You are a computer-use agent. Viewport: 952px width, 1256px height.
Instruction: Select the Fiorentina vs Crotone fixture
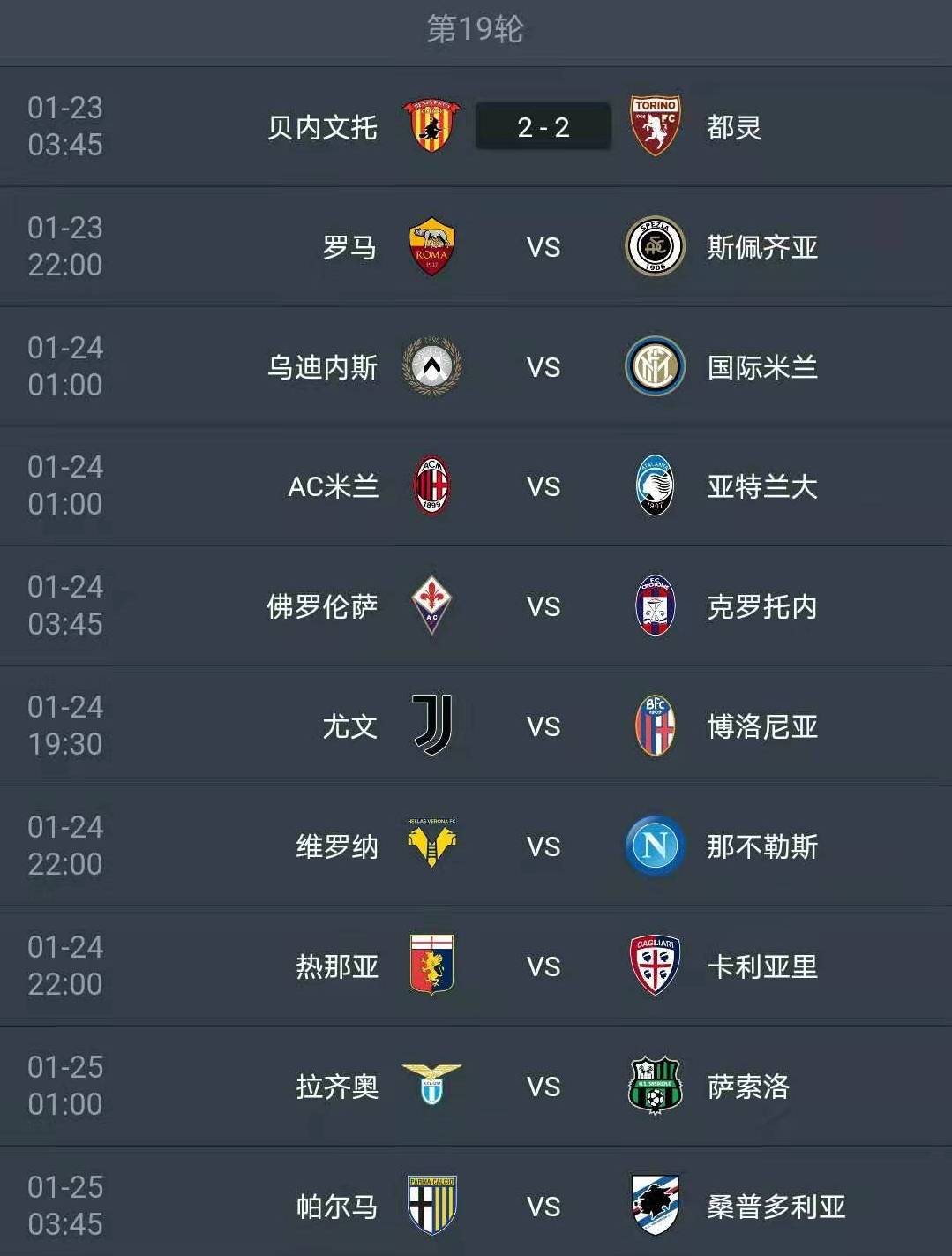(543, 606)
